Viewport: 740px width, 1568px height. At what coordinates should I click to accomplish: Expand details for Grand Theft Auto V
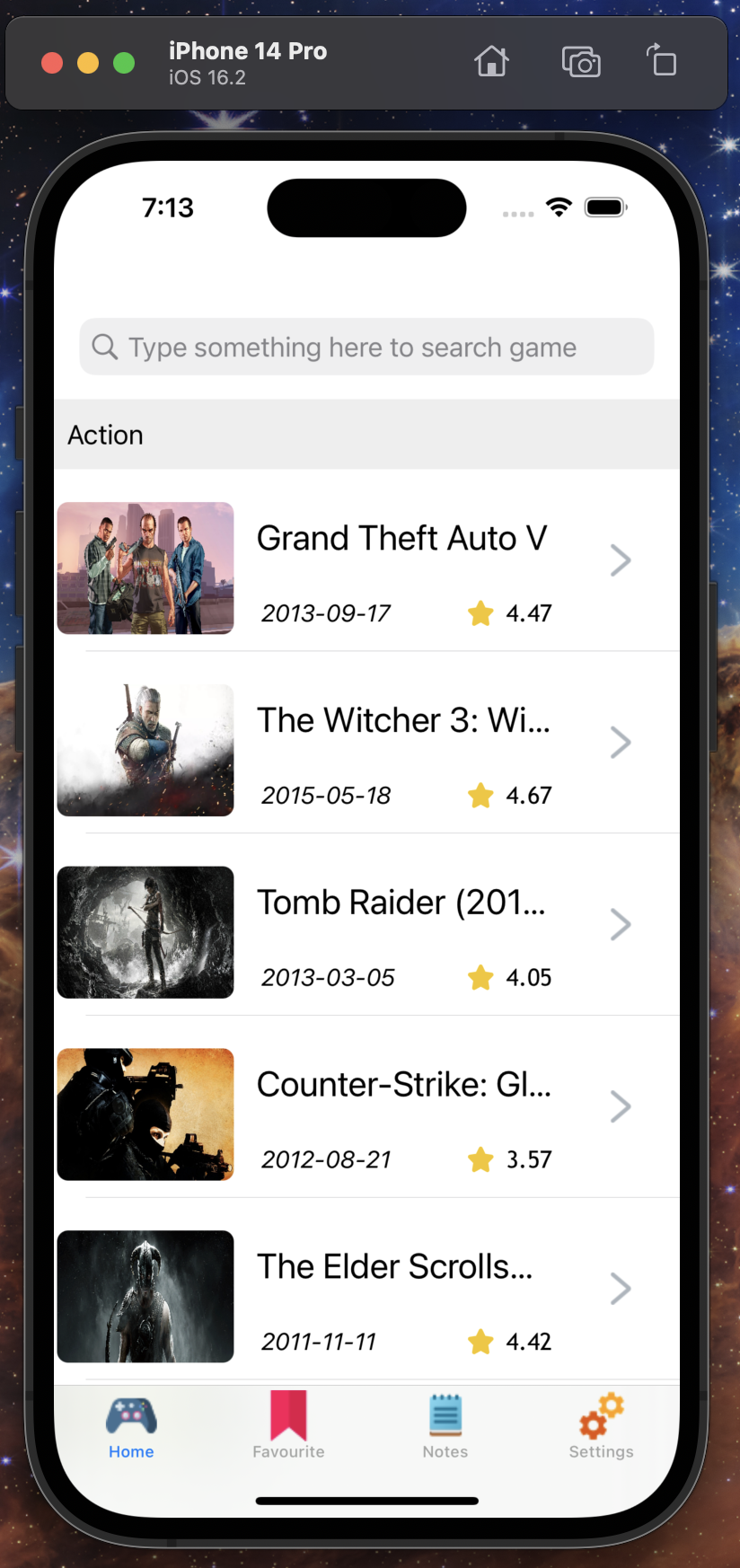pyautogui.click(x=621, y=559)
